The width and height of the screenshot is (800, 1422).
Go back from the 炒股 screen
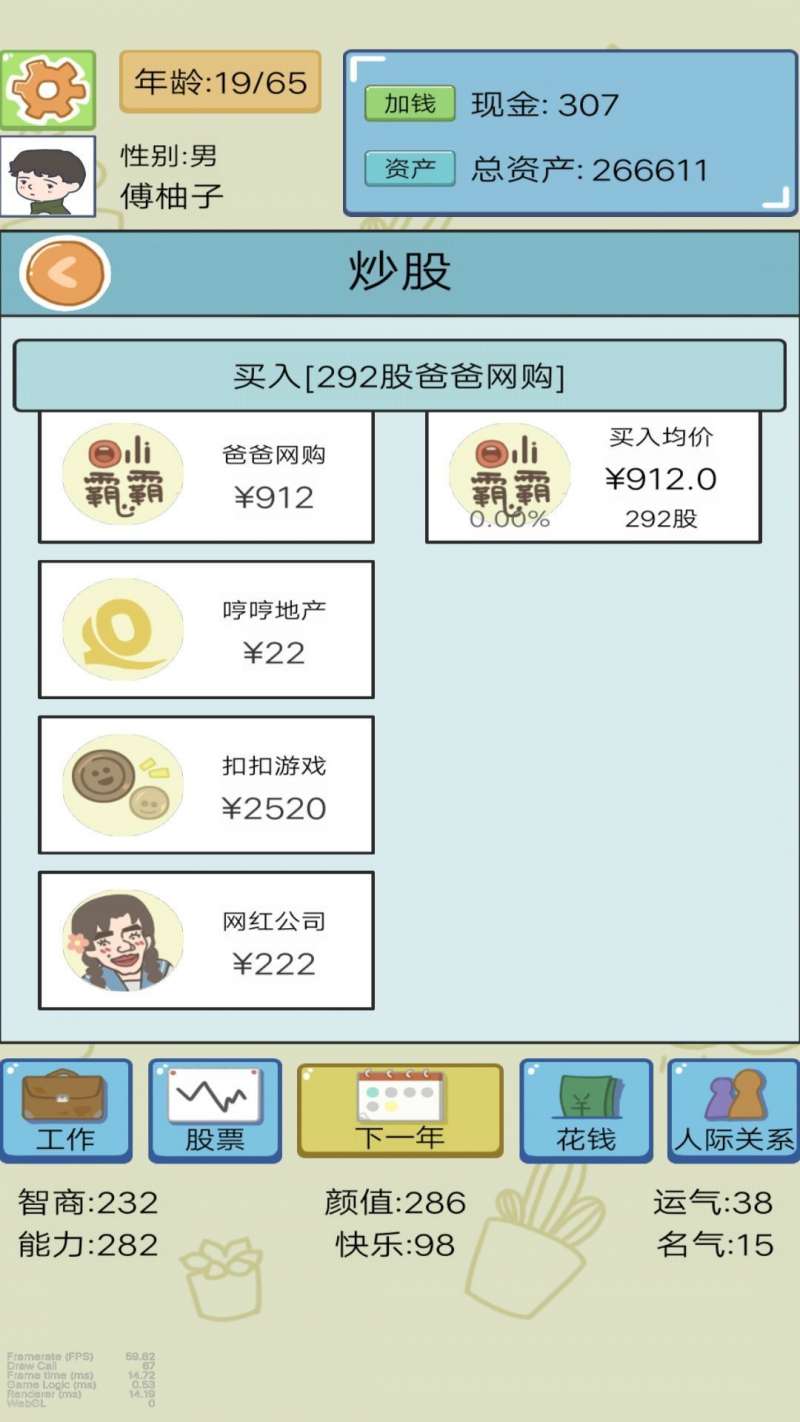coord(65,272)
